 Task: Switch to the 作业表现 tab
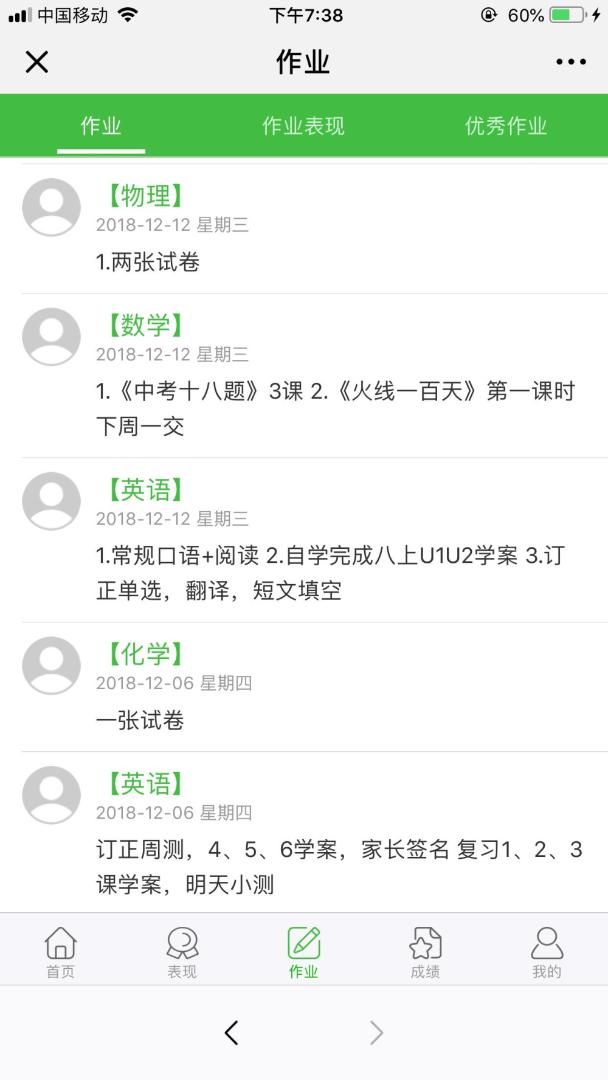303,126
